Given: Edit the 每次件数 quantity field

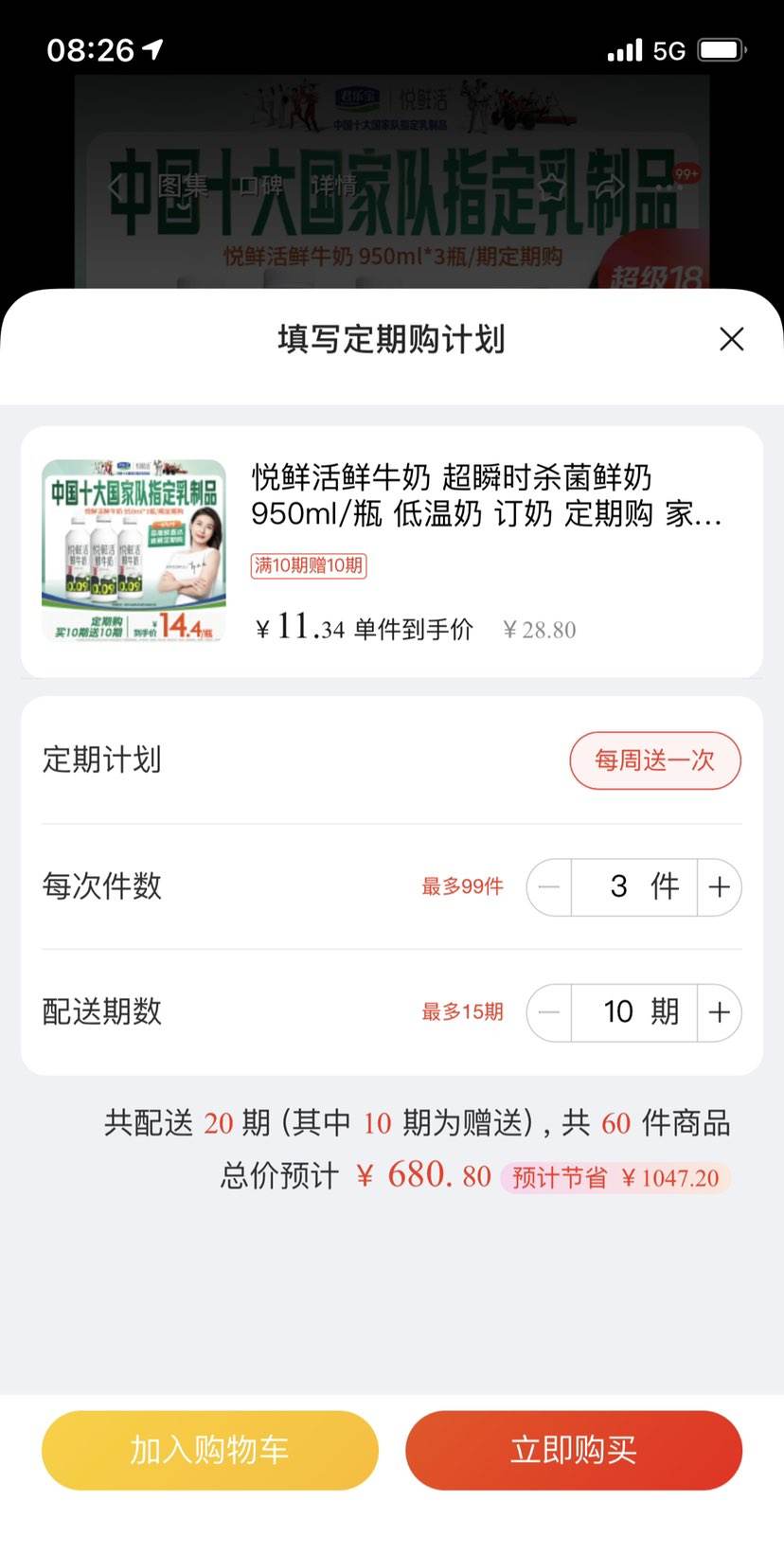Looking at the screenshot, I should click(x=634, y=887).
